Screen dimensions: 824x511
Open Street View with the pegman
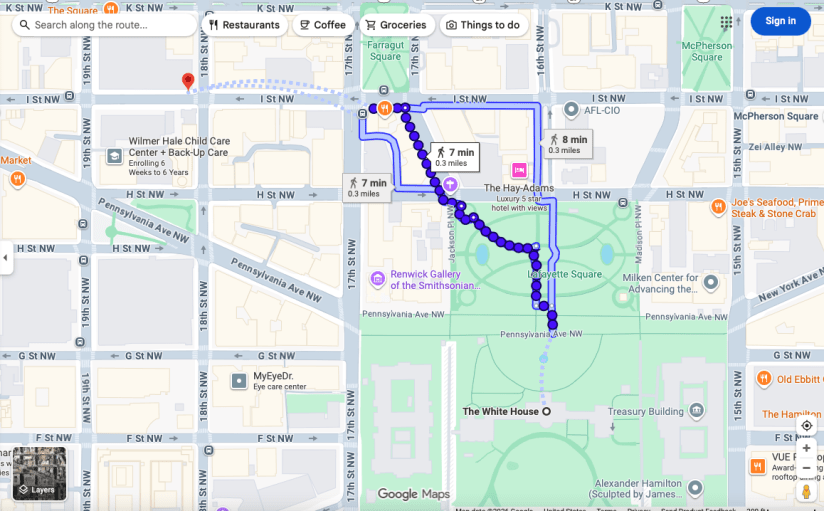coord(806,491)
